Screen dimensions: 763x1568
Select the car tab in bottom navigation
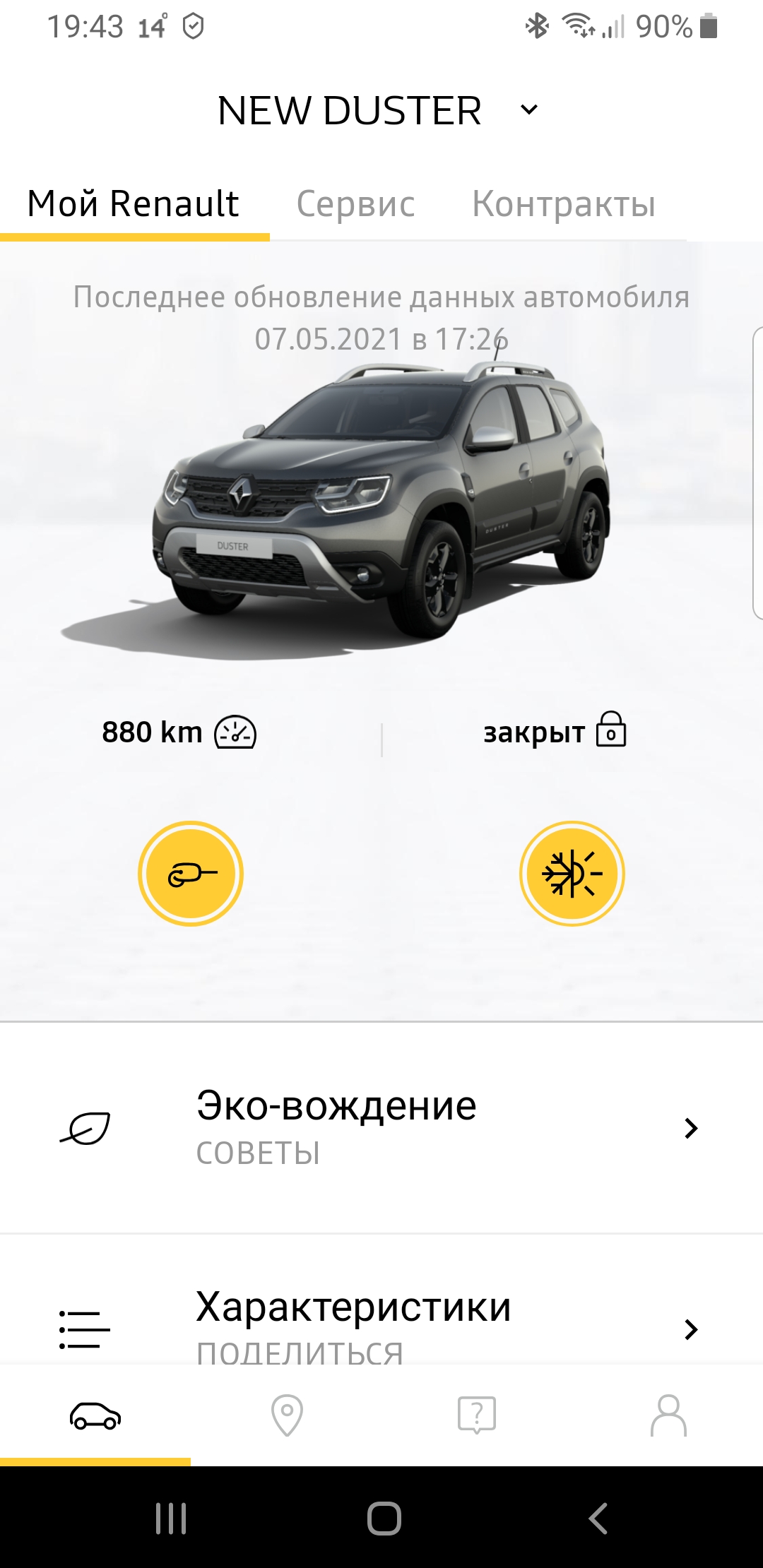point(95,1415)
